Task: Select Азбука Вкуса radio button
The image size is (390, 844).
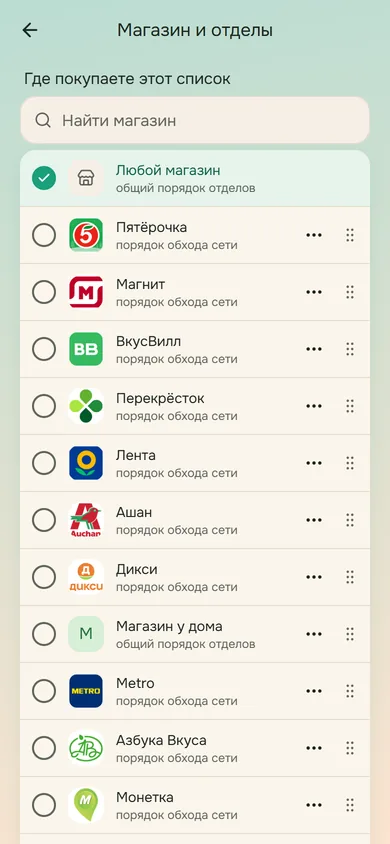Action: coord(44,749)
